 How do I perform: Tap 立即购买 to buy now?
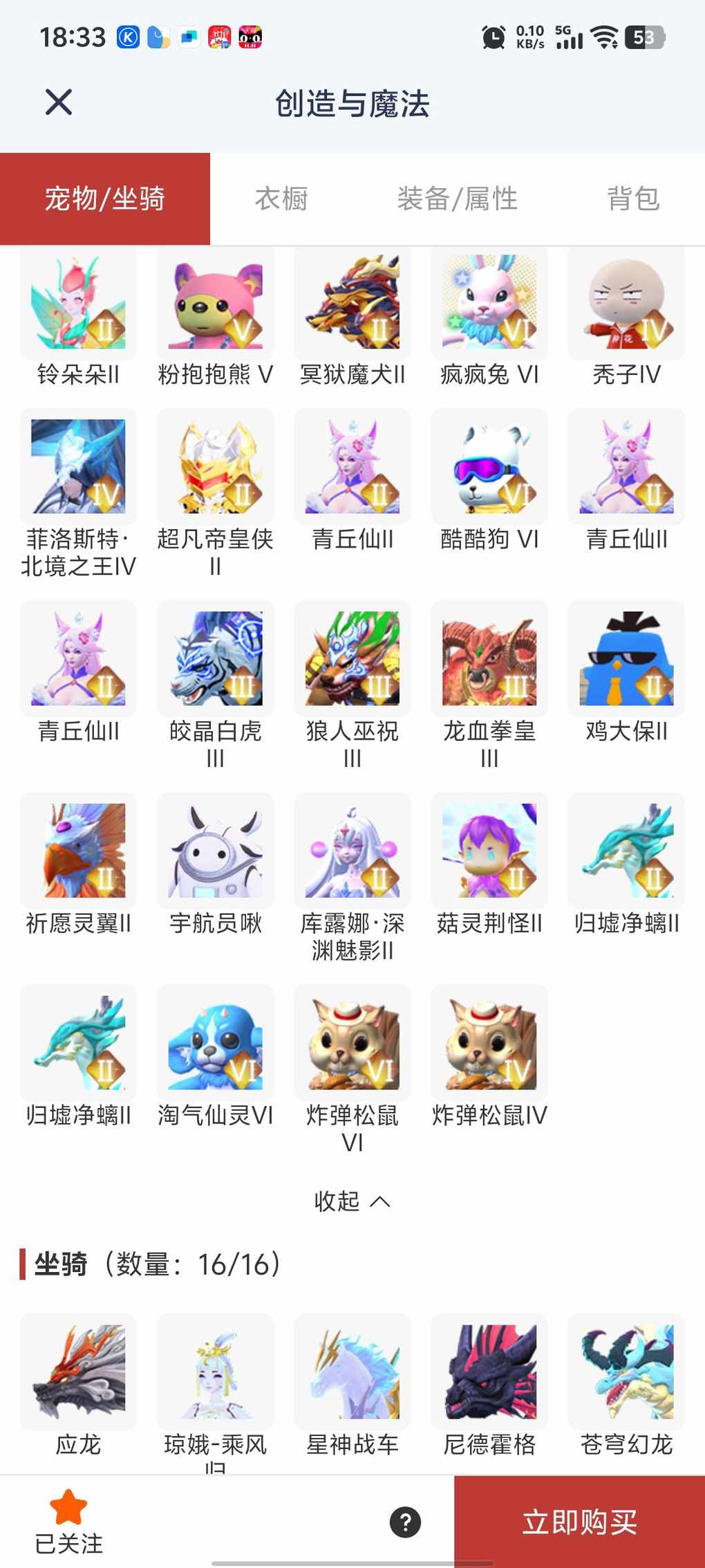579,1522
